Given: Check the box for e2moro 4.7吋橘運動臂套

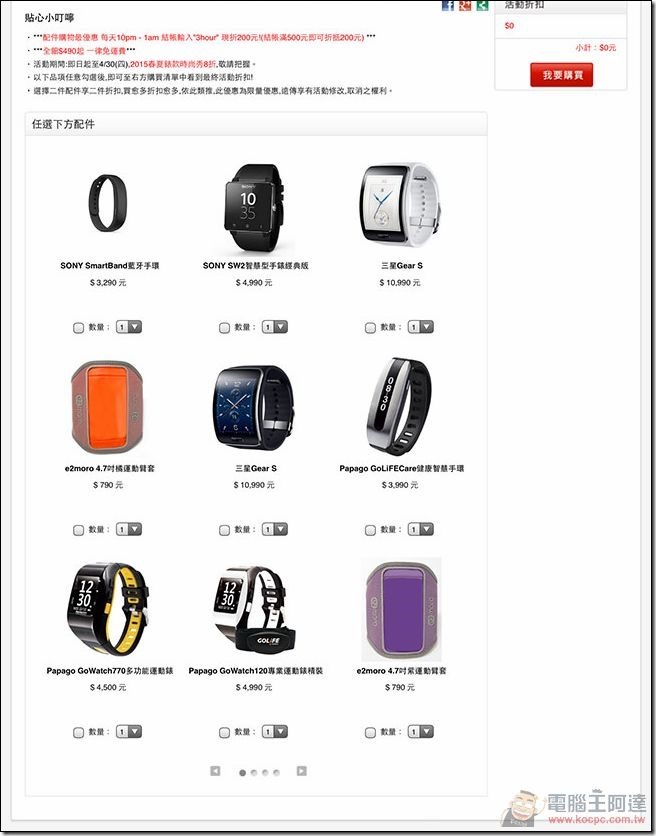Looking at the screenshot, I should point(78,529).
